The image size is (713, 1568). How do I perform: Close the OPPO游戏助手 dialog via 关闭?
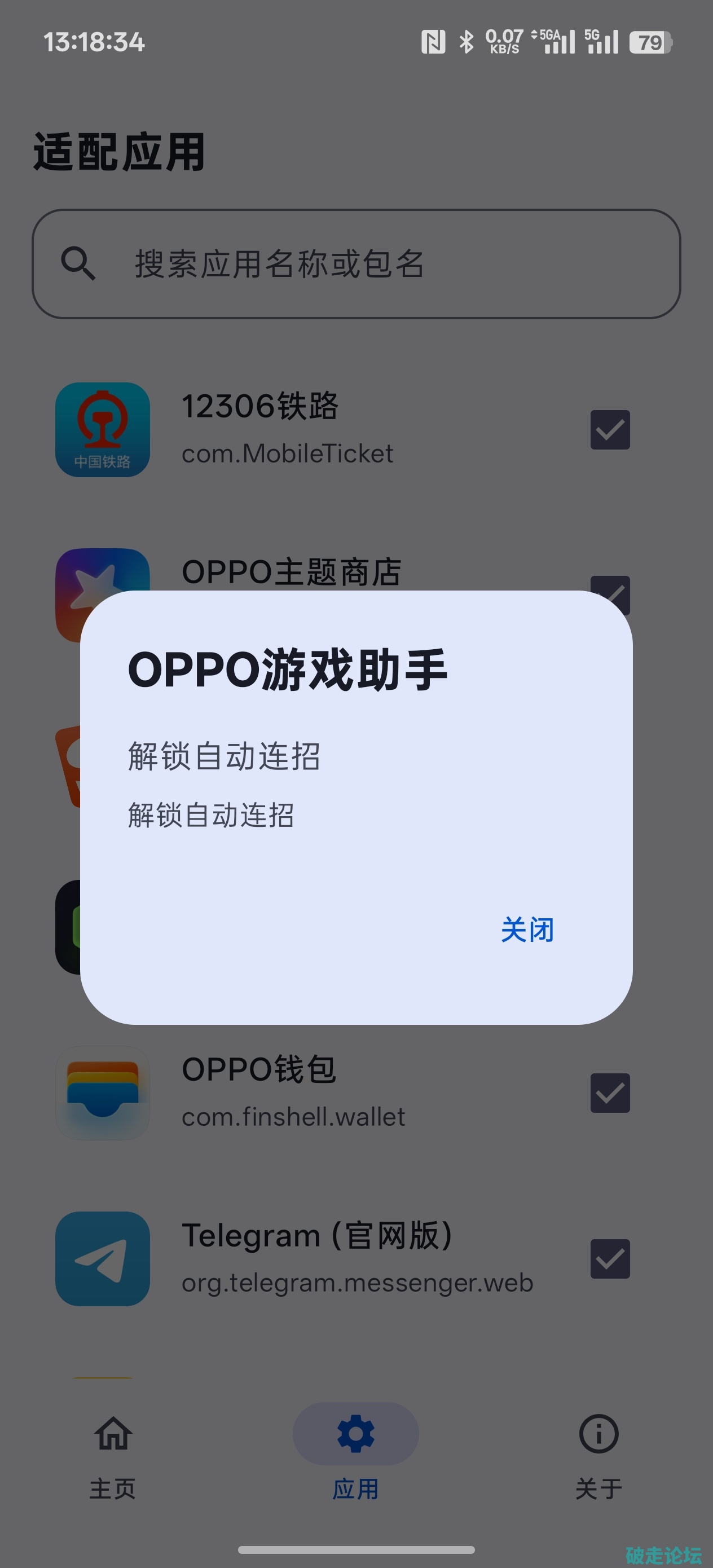click(527, 930)
